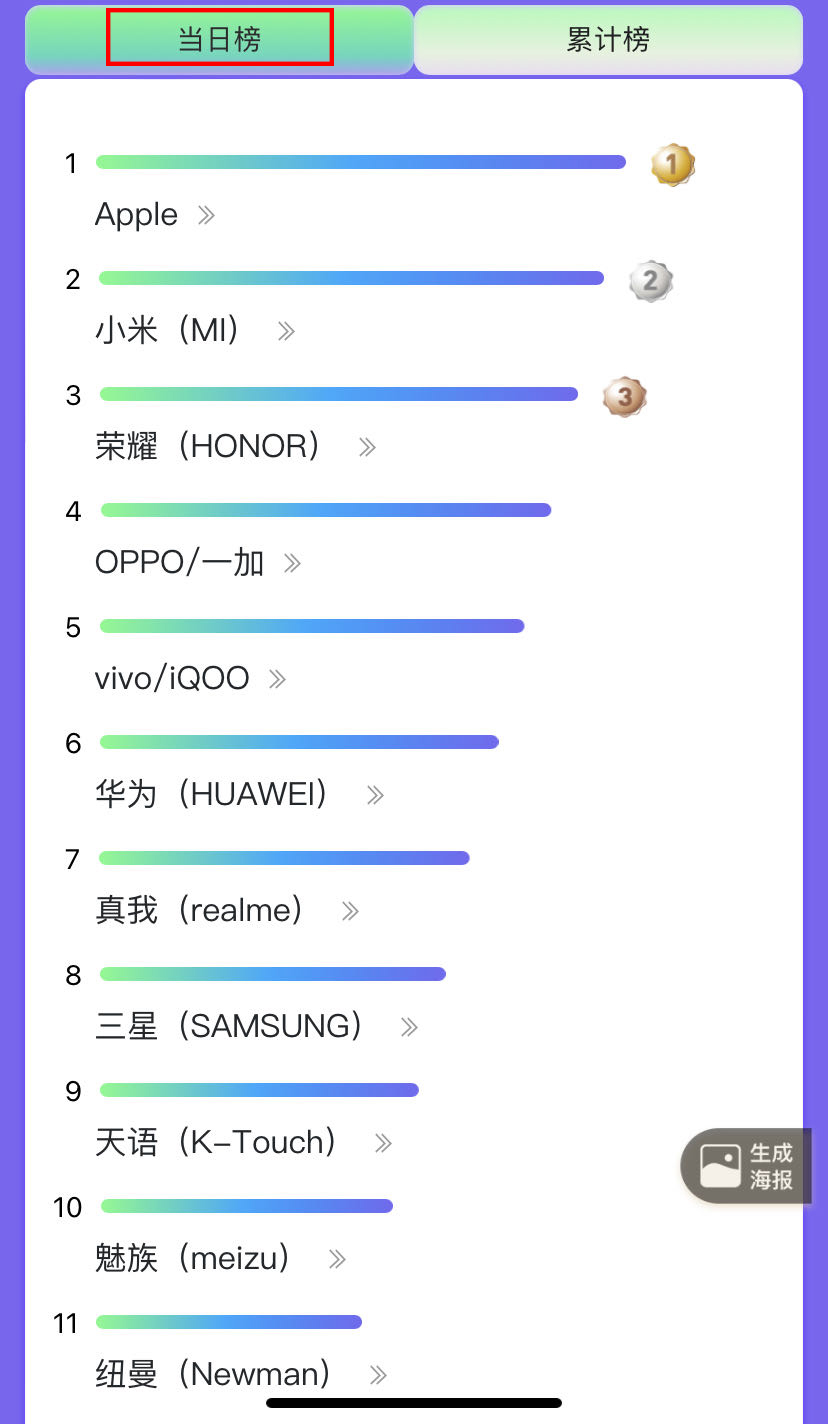828x1424 pixels.
Task: Click the gold medal icon beside Apple
Action: pos(671,164)
